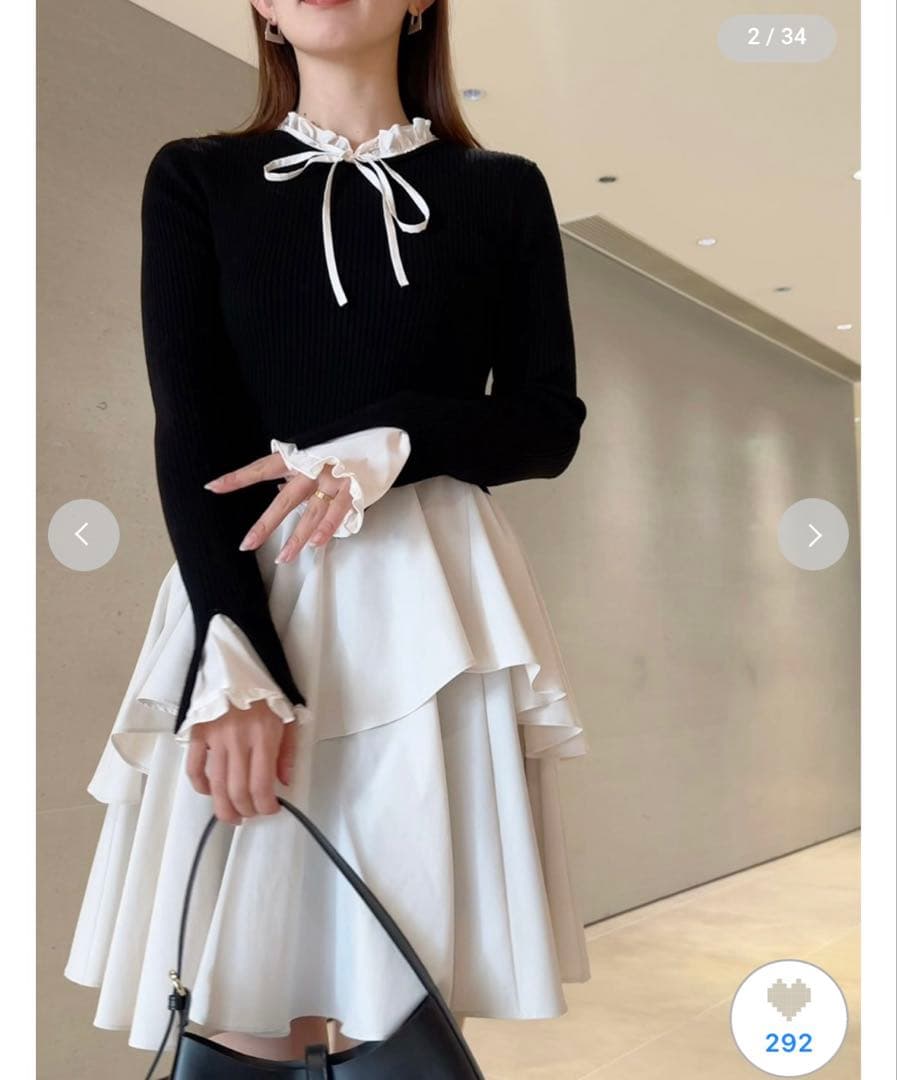Go to the previous product photo
Viewport: 897px width, 1080px height.
tap(83, 535)
